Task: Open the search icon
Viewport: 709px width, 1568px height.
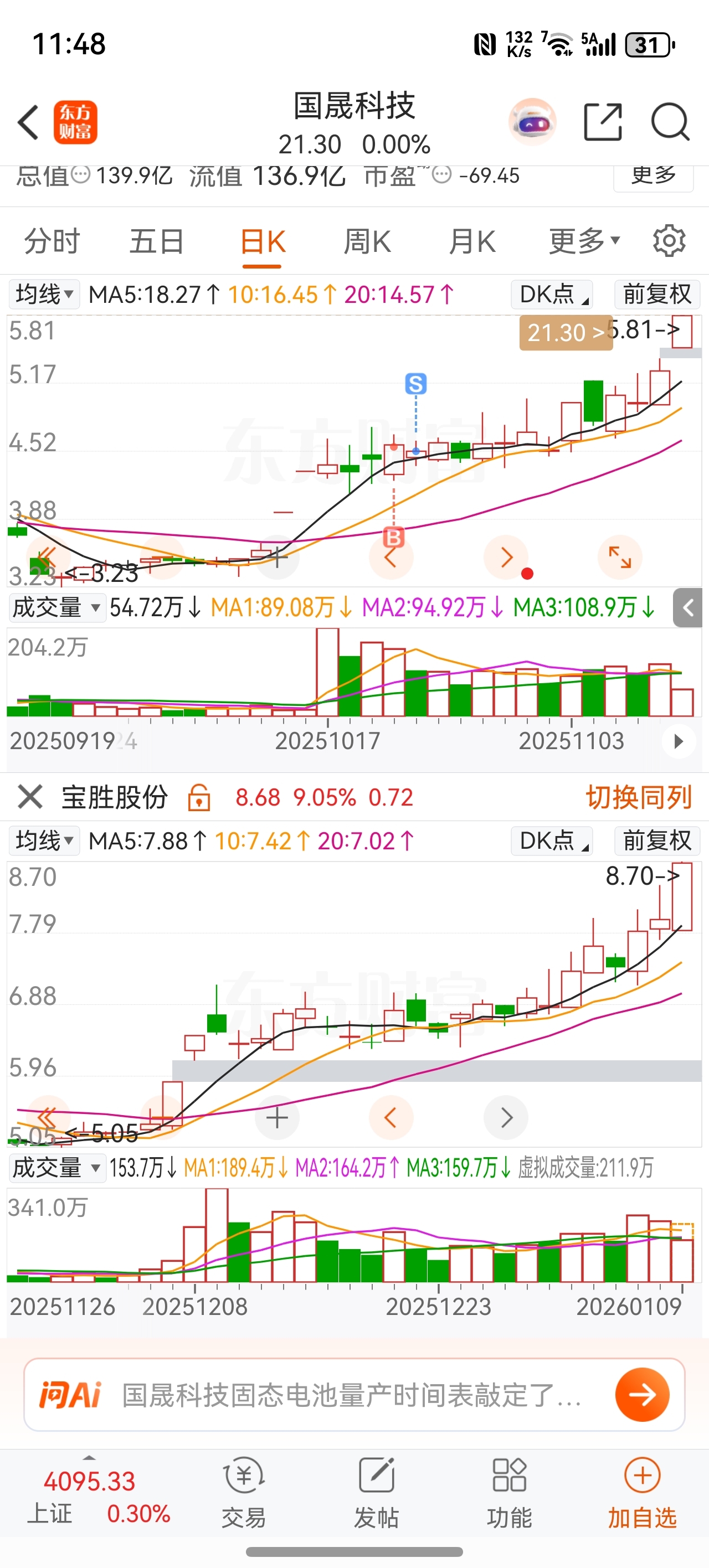Action: point(670,122)
